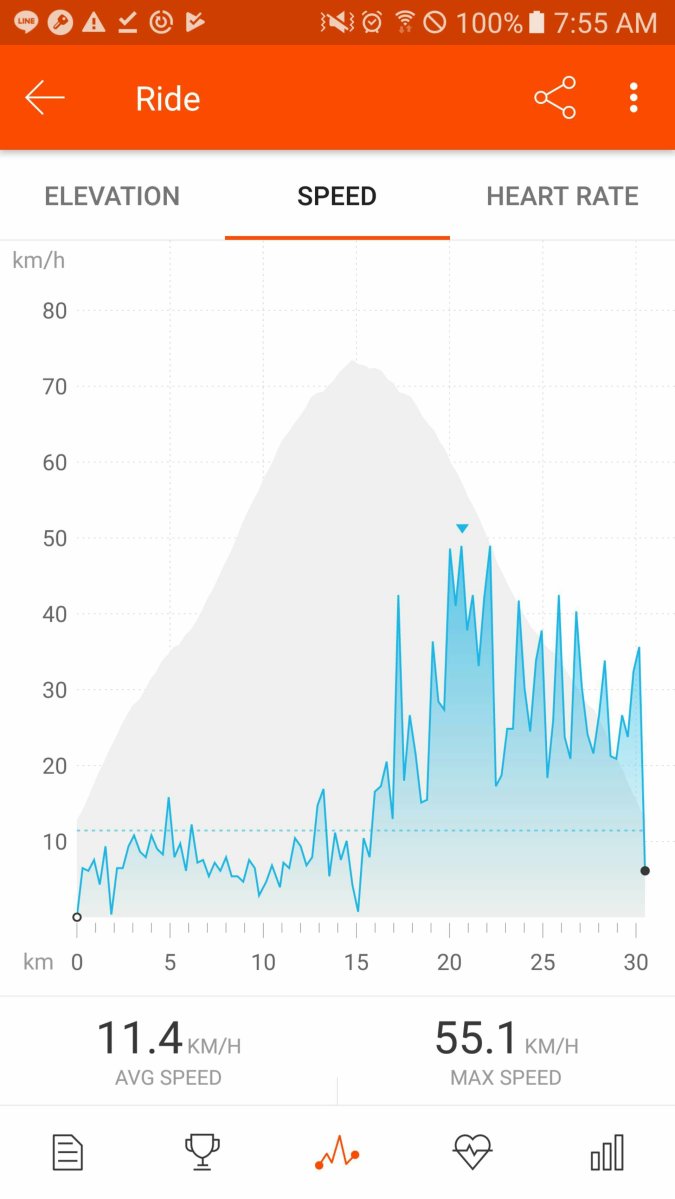The image size is (675, 1199).
Task: Open the trophy achievements tab
Action: tap(203, 1153)
